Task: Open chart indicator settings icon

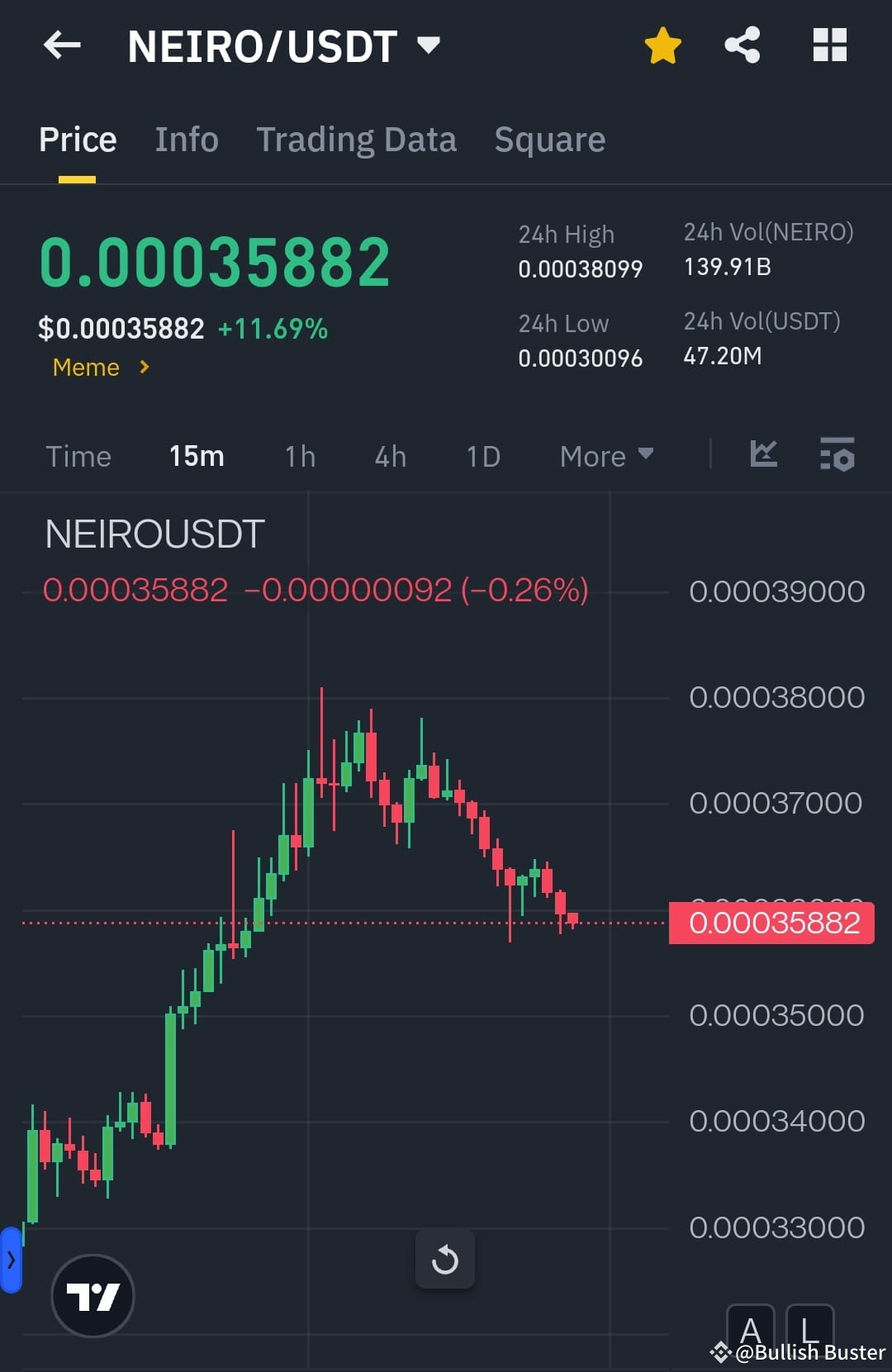Action: point(837,455)
